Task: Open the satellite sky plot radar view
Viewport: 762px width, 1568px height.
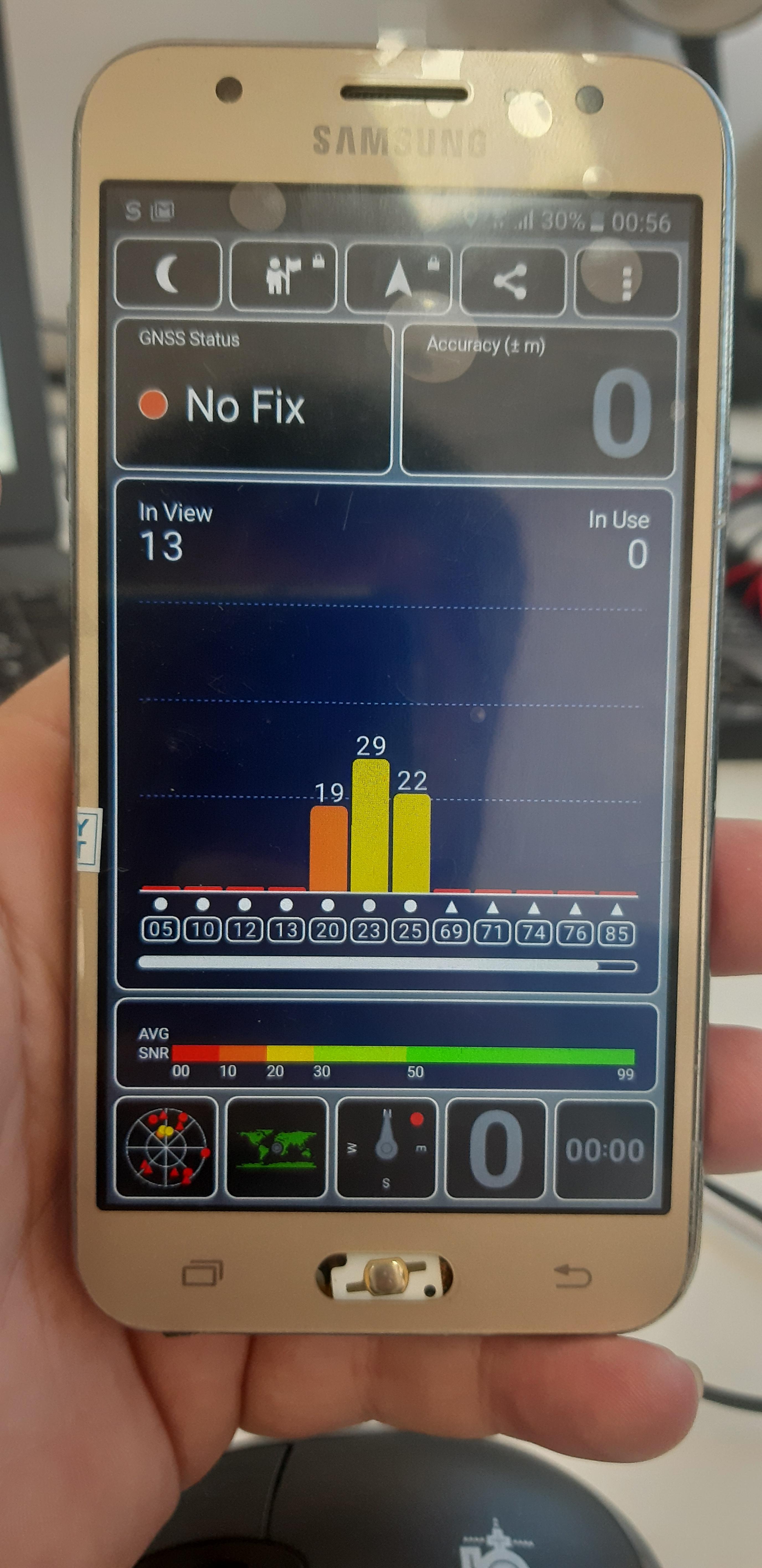Action: click(x=166, y=1147)
